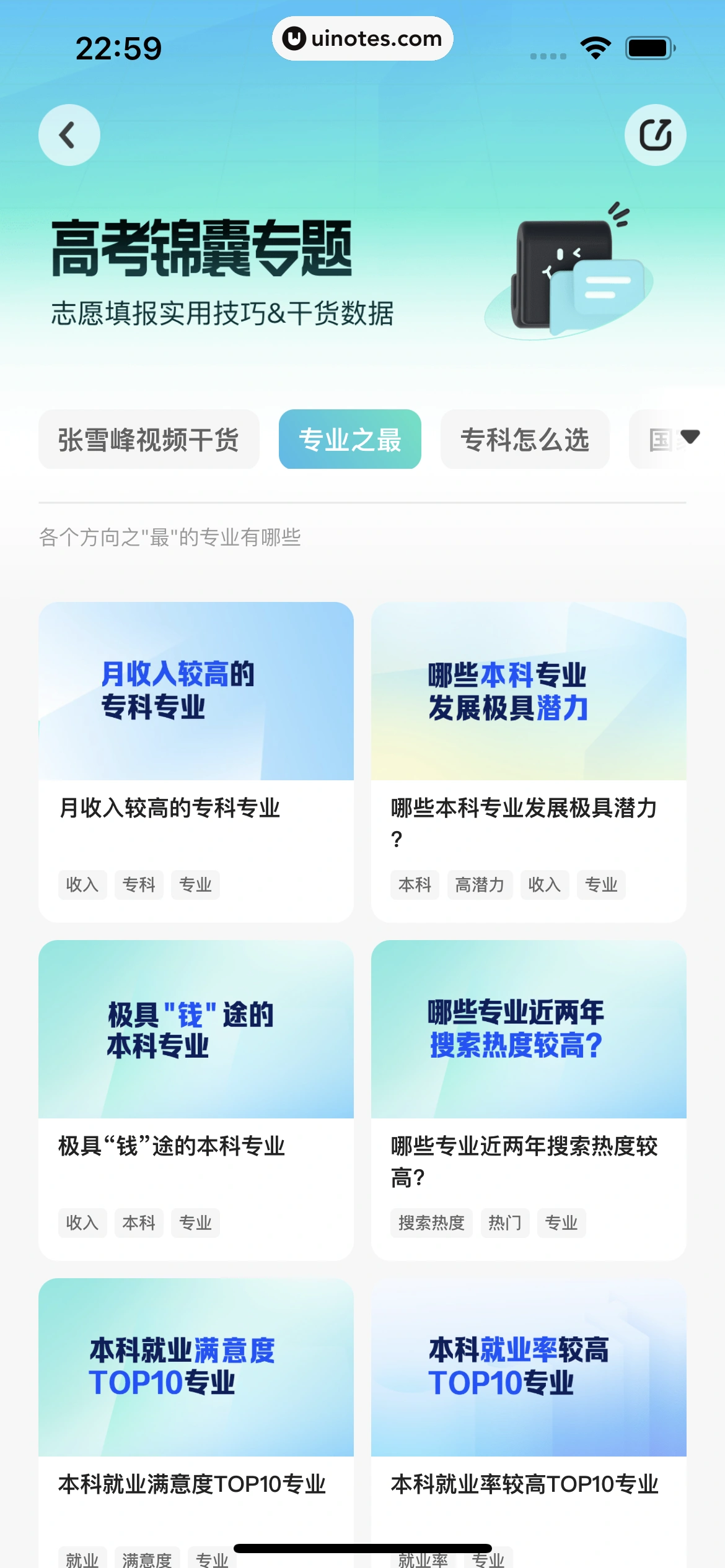Switch to the 张雪峰视频干货 tab
The height and width of the screenshot is (1568, 725).
(149, 440)
